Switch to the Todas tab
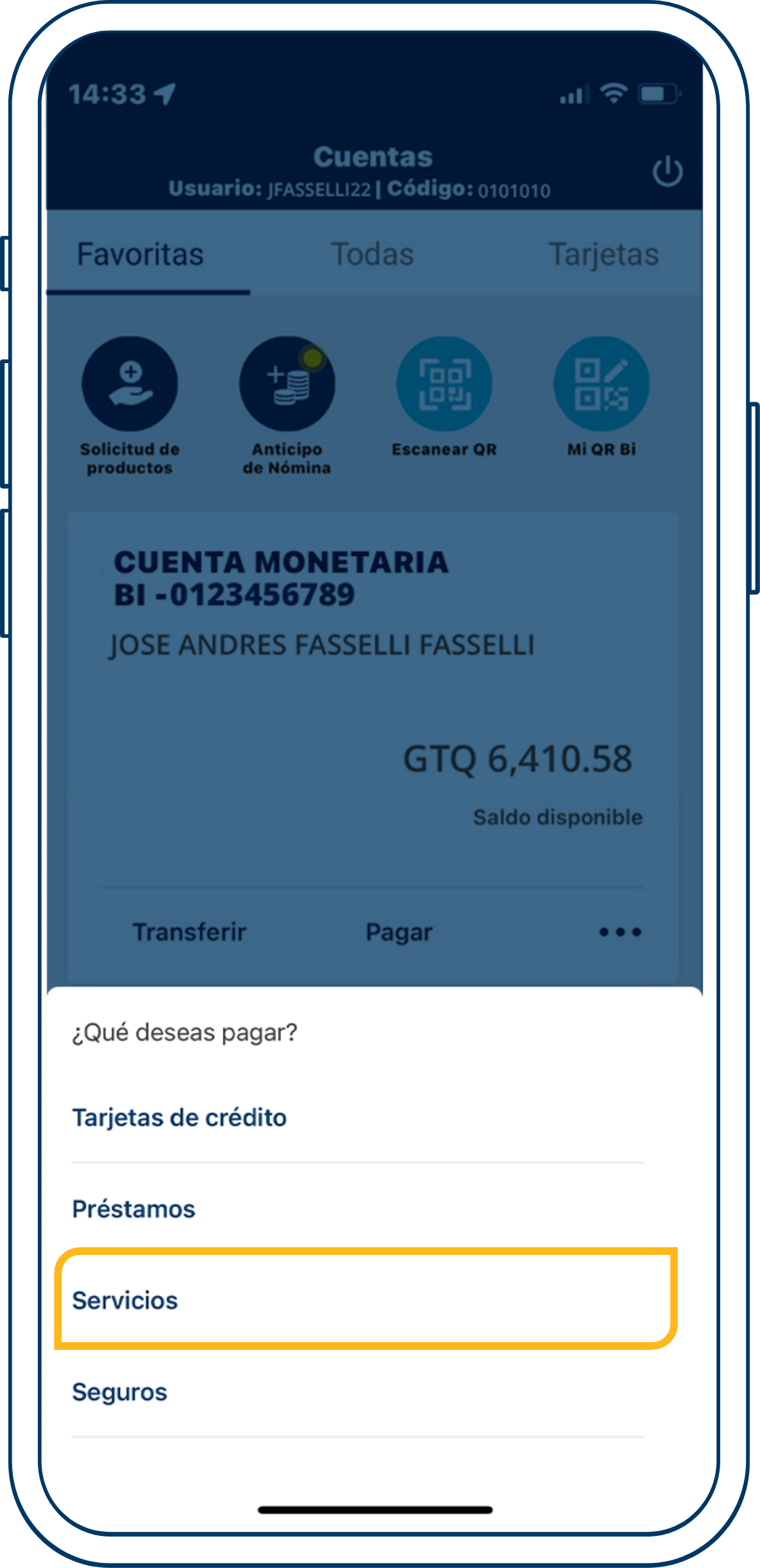This screenshot has height=1568, width=760. coord(373,254)
